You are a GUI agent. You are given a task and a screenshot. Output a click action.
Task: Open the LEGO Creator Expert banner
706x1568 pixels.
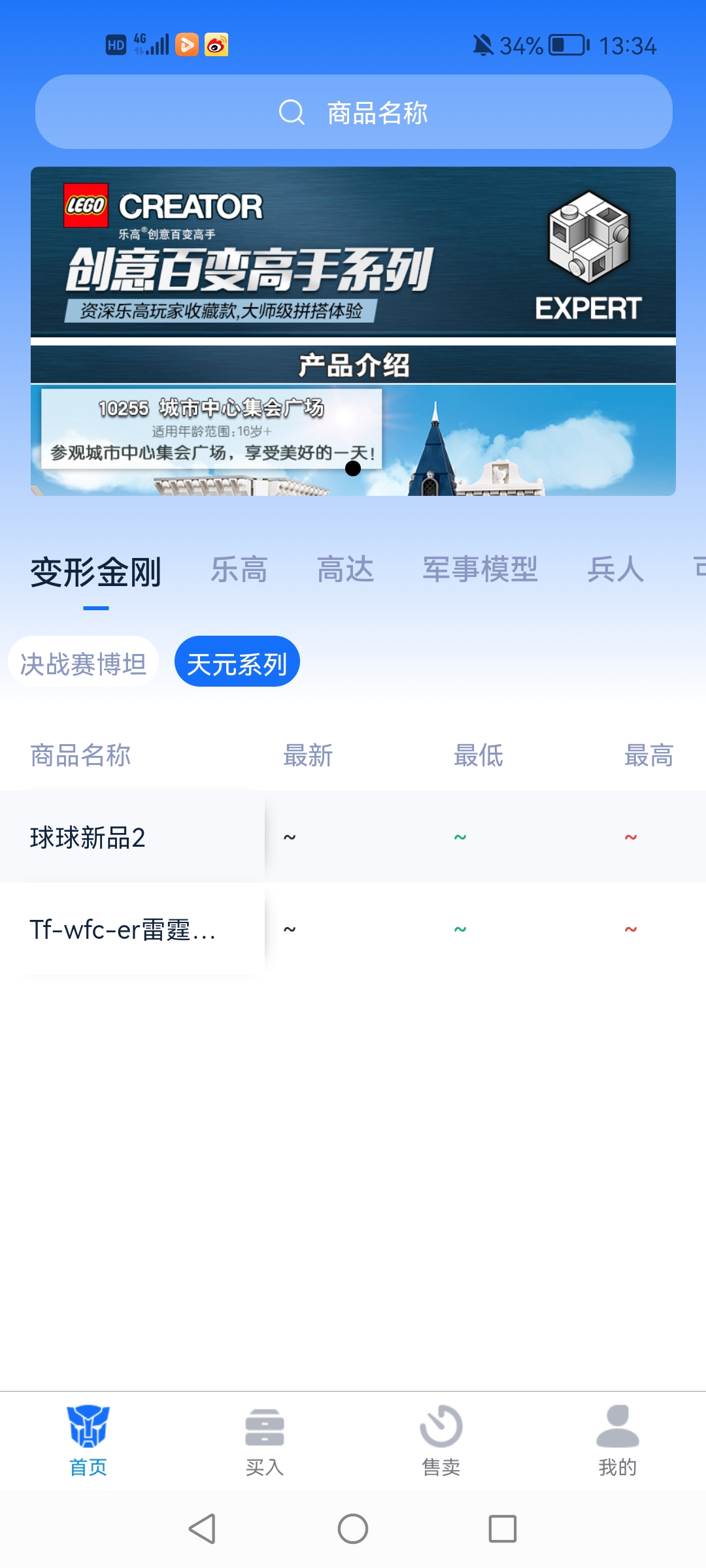[353, 331]
